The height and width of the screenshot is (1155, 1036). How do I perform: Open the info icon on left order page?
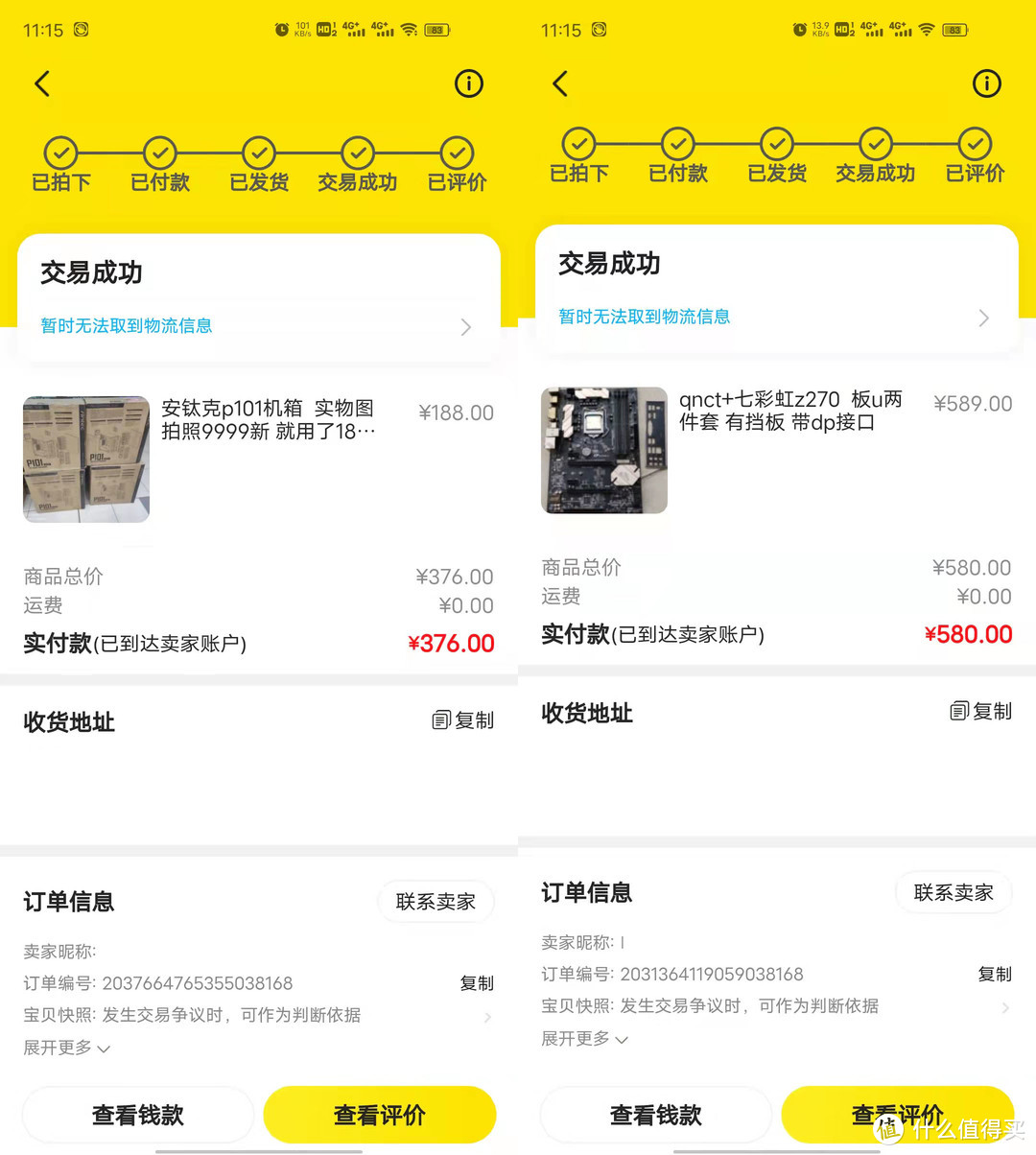469,83
